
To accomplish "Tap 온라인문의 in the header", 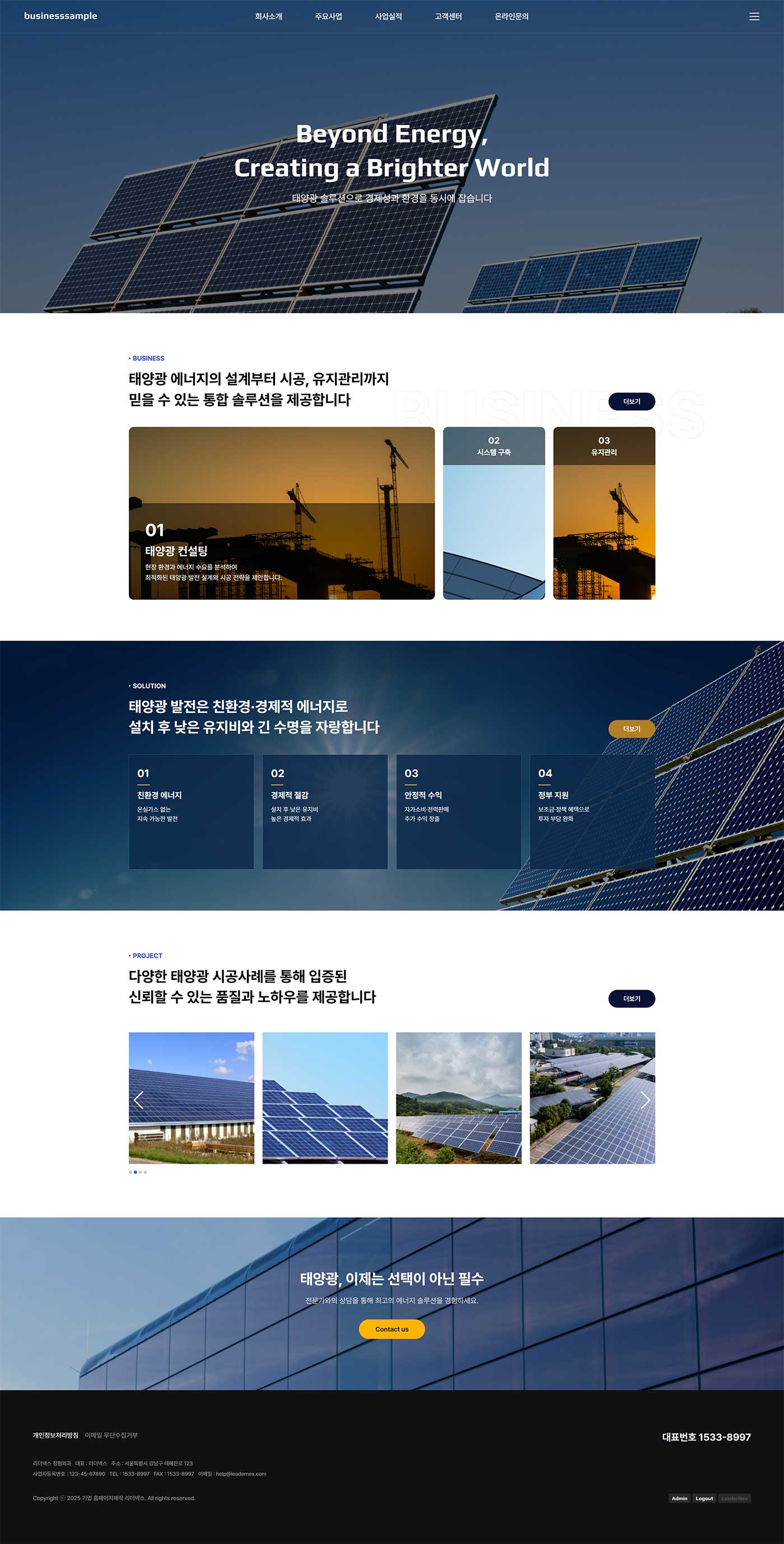I will (x=511, y=16).
